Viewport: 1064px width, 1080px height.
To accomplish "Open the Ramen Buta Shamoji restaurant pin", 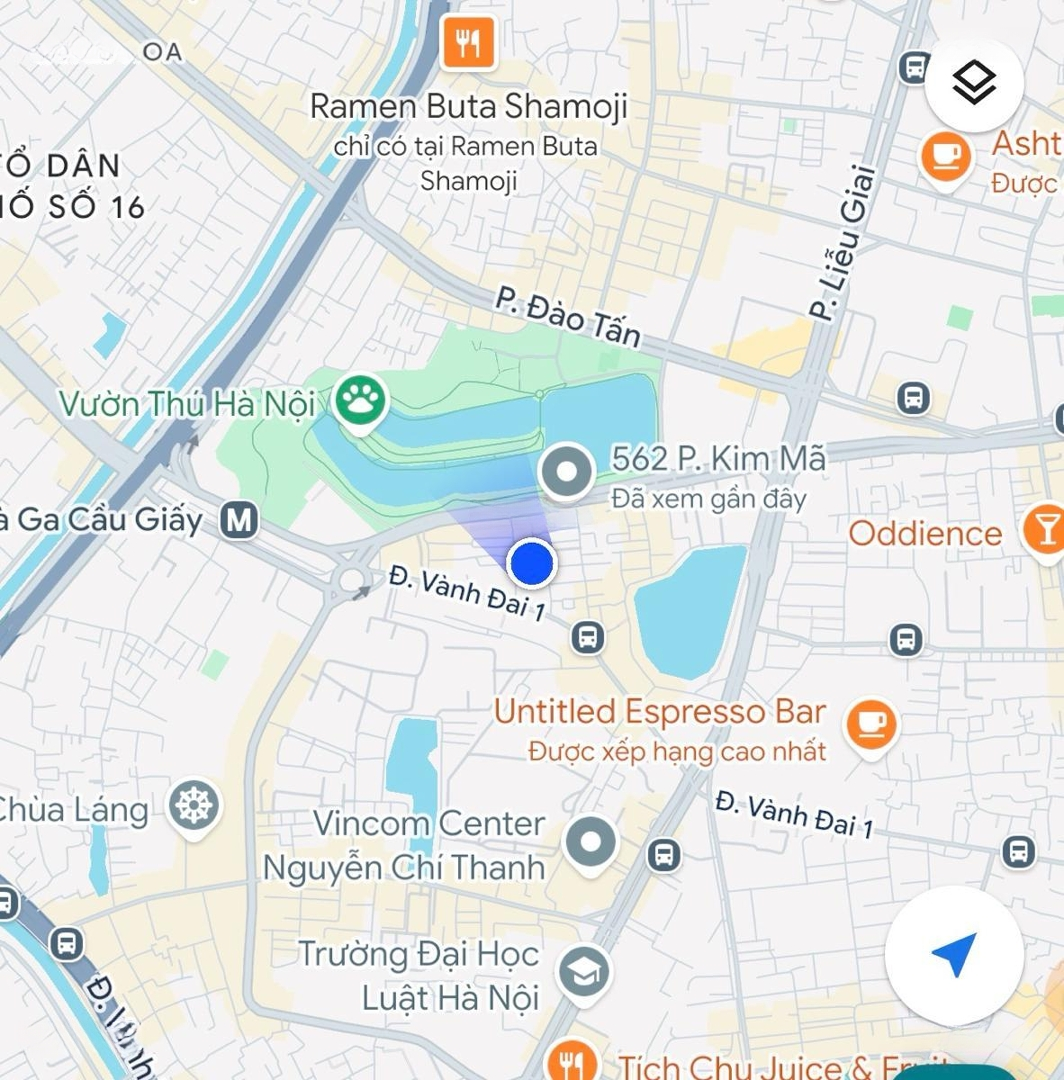I will [x=468, y=44].
